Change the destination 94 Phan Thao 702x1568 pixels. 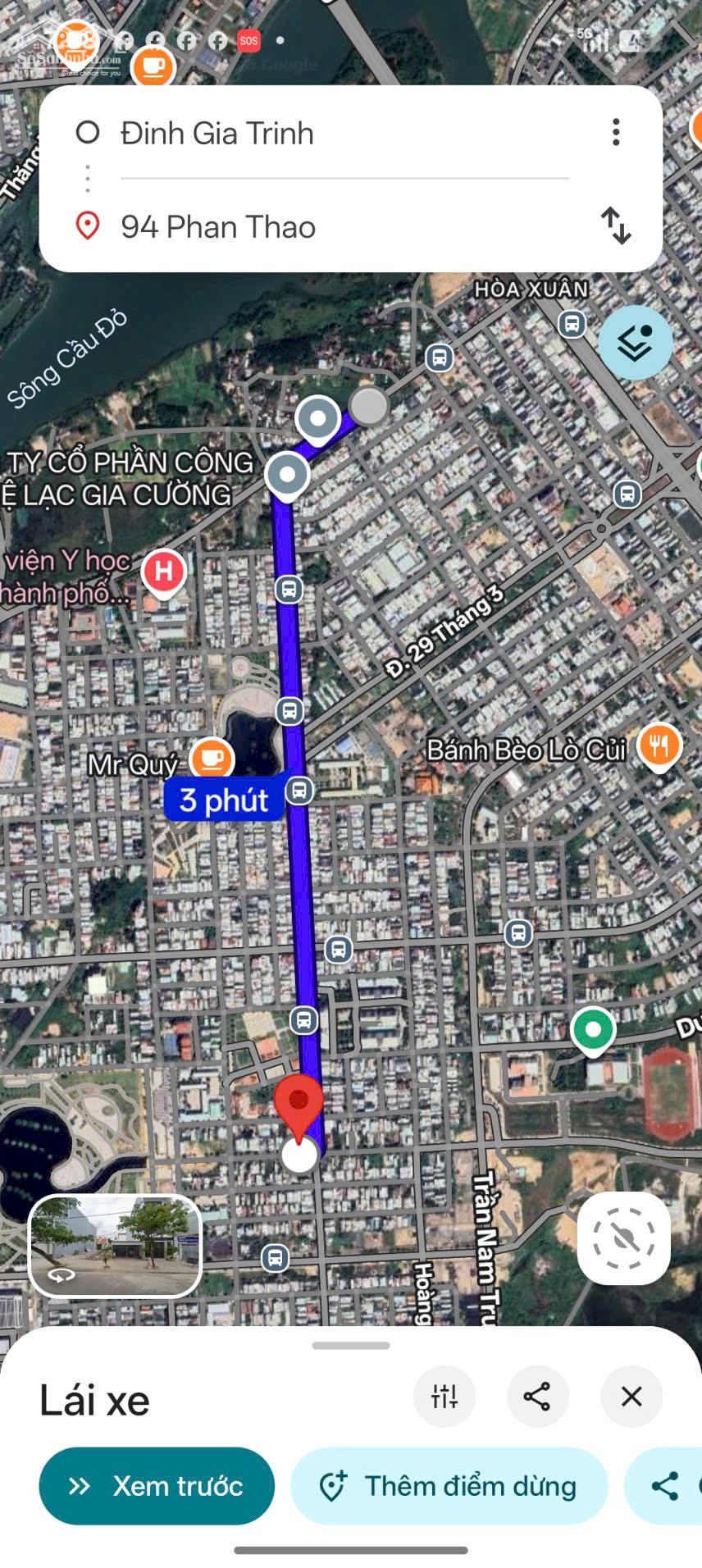click(x=218, y=226)
